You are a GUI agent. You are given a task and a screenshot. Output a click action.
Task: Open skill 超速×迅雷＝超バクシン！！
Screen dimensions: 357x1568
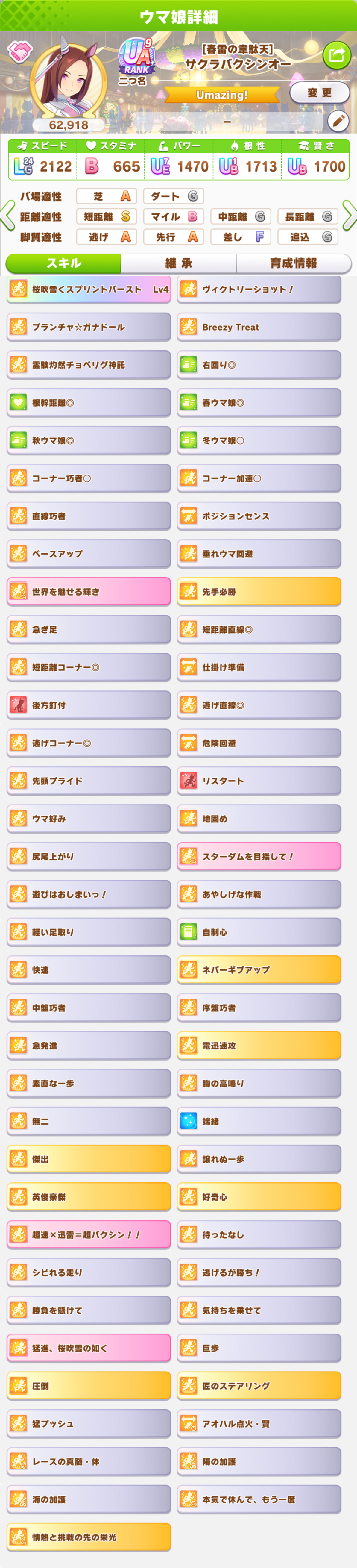pyautogui.click(x=89, y=1234)
